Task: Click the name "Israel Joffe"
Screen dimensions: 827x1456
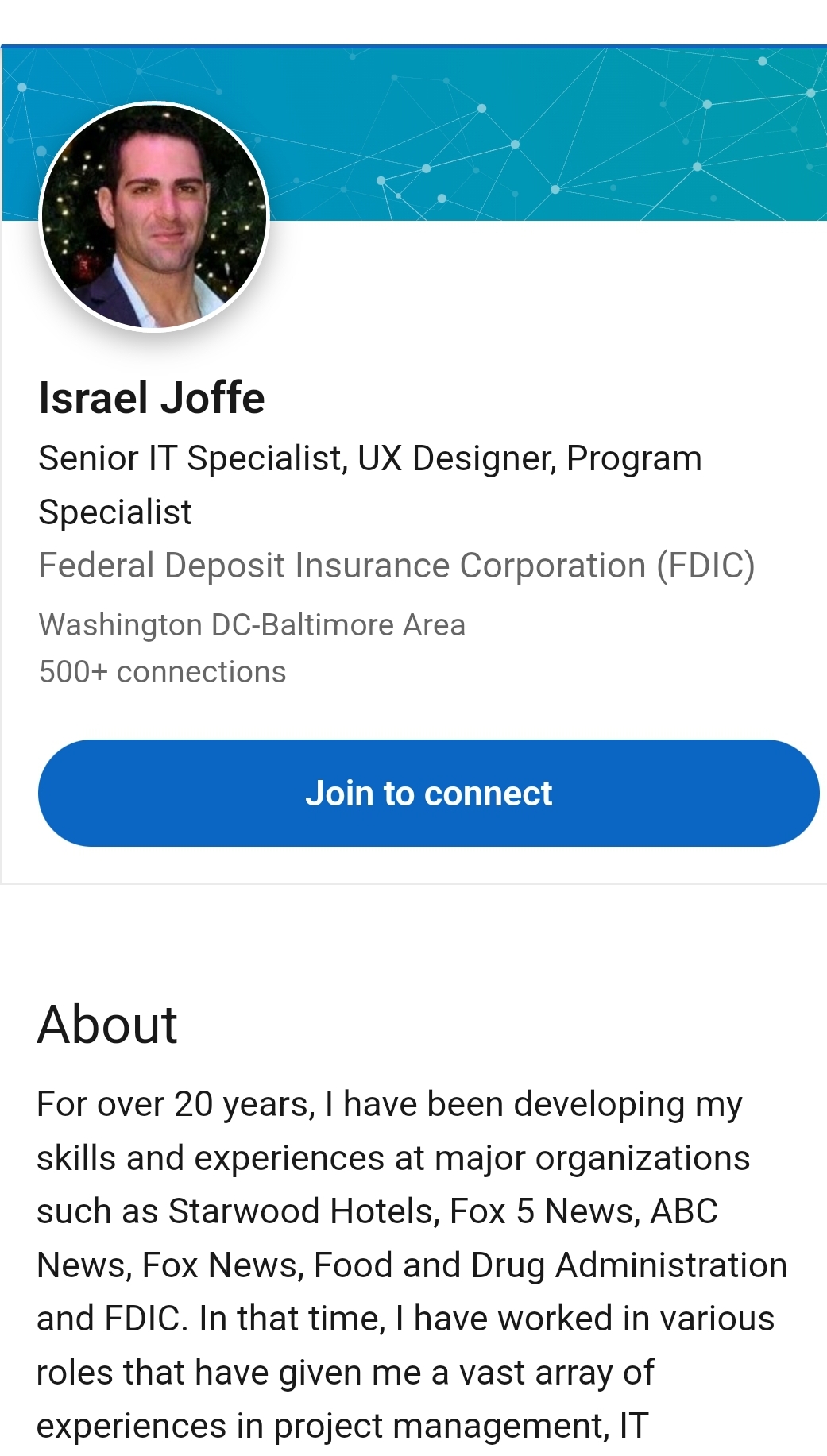Action: coord(151,399)
